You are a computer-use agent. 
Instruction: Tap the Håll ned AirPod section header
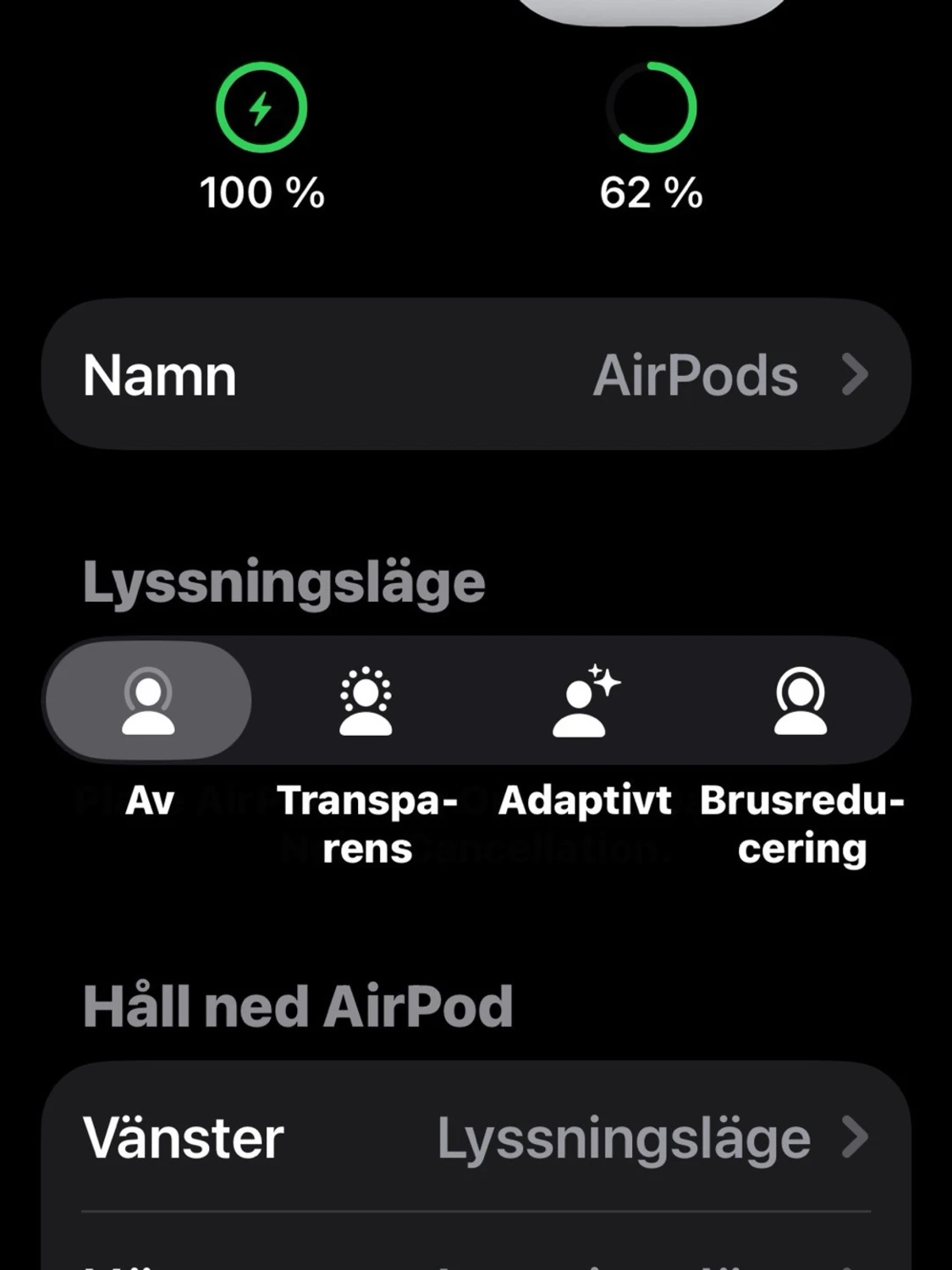pos(296,1008)
